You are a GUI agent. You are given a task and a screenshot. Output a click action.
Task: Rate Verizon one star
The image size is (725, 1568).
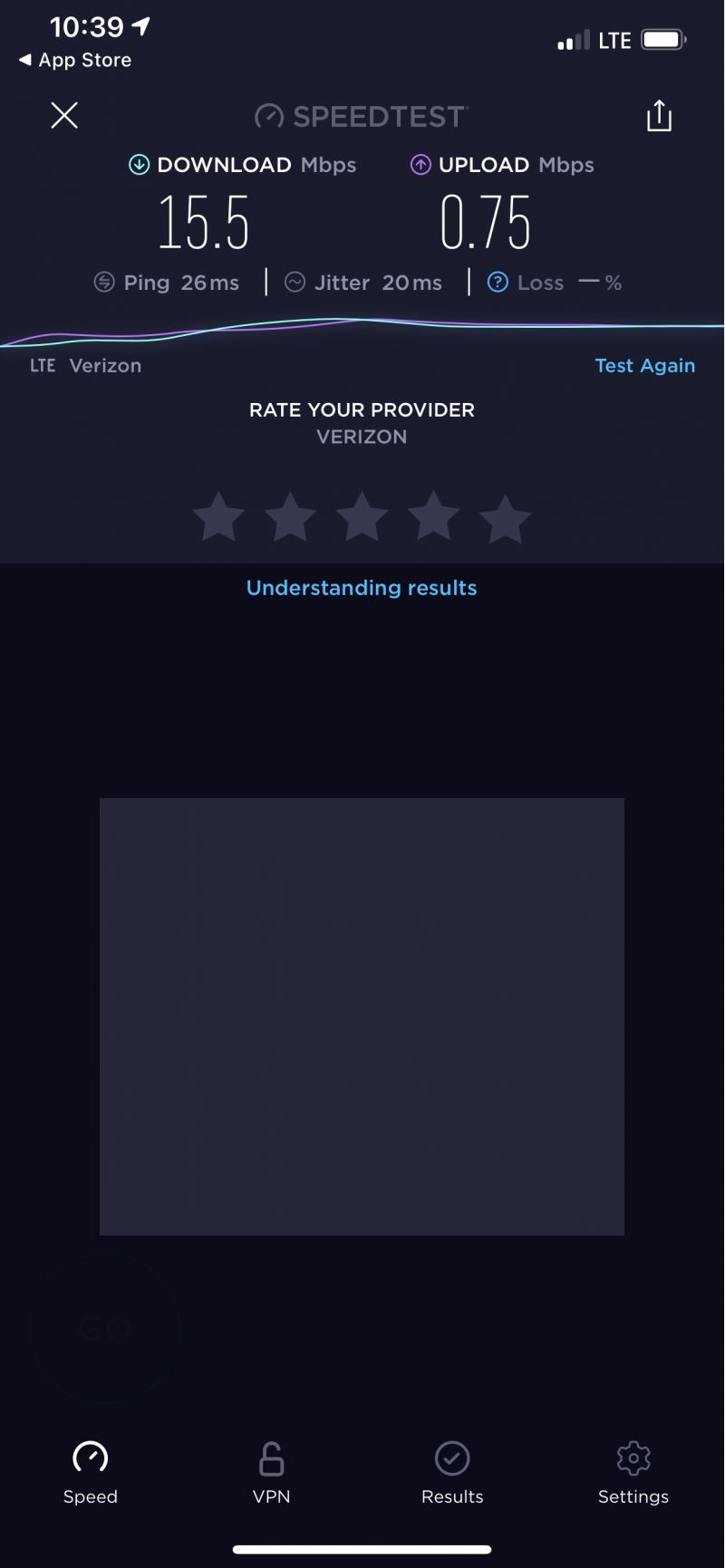tap(218, 518)
